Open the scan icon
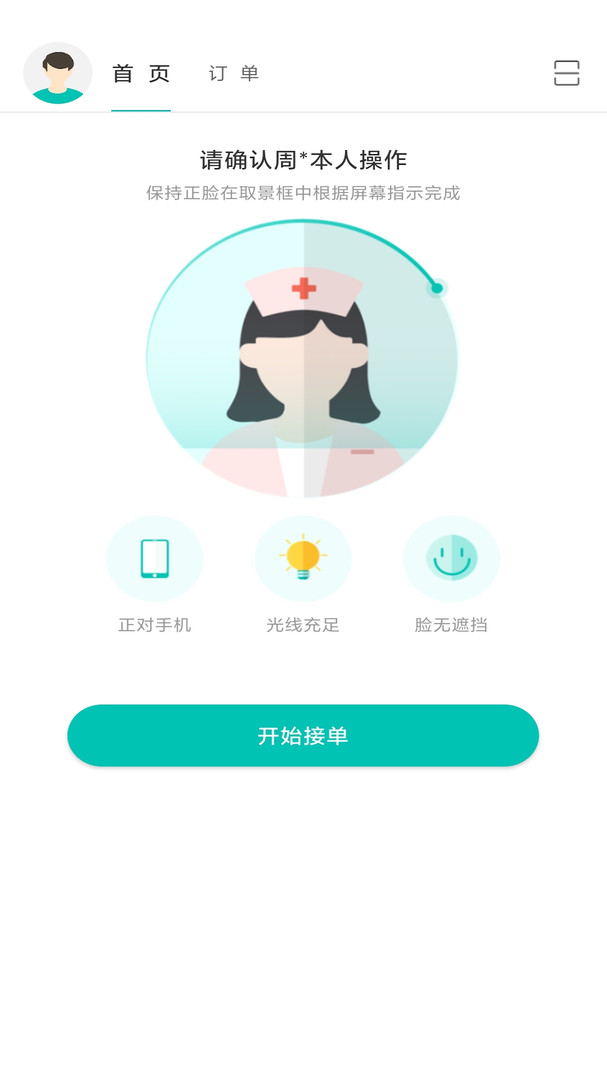607x1080 pixels. (x=566, y=73)
